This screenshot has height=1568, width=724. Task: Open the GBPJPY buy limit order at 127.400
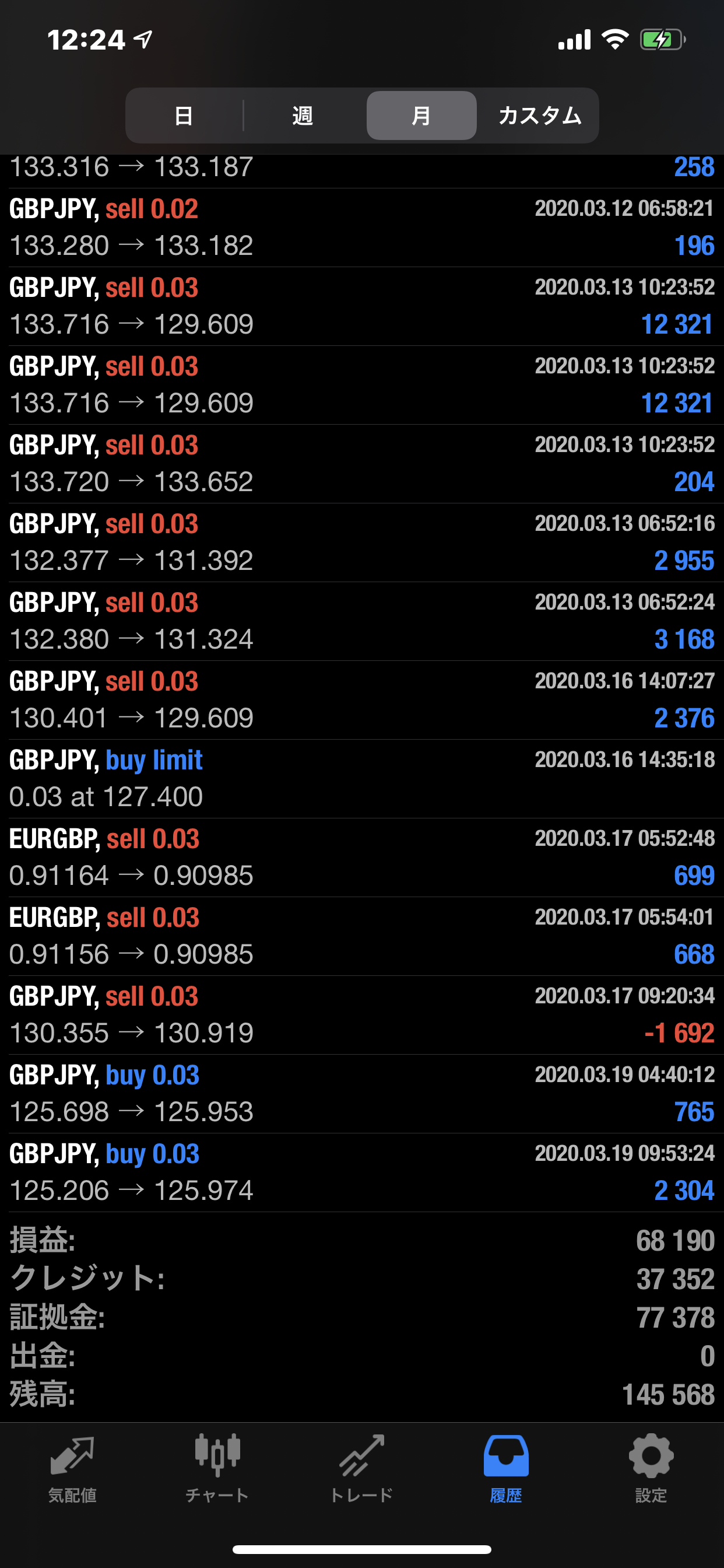362,779
